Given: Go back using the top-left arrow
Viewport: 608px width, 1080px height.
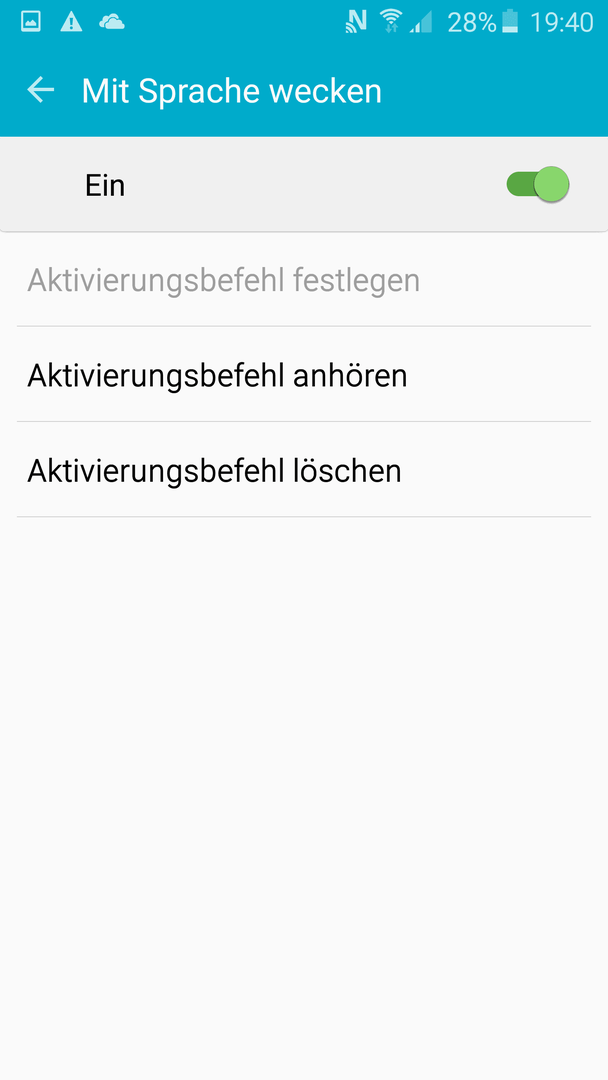Looking at the screenshot, I should click(x=41, y=90).
